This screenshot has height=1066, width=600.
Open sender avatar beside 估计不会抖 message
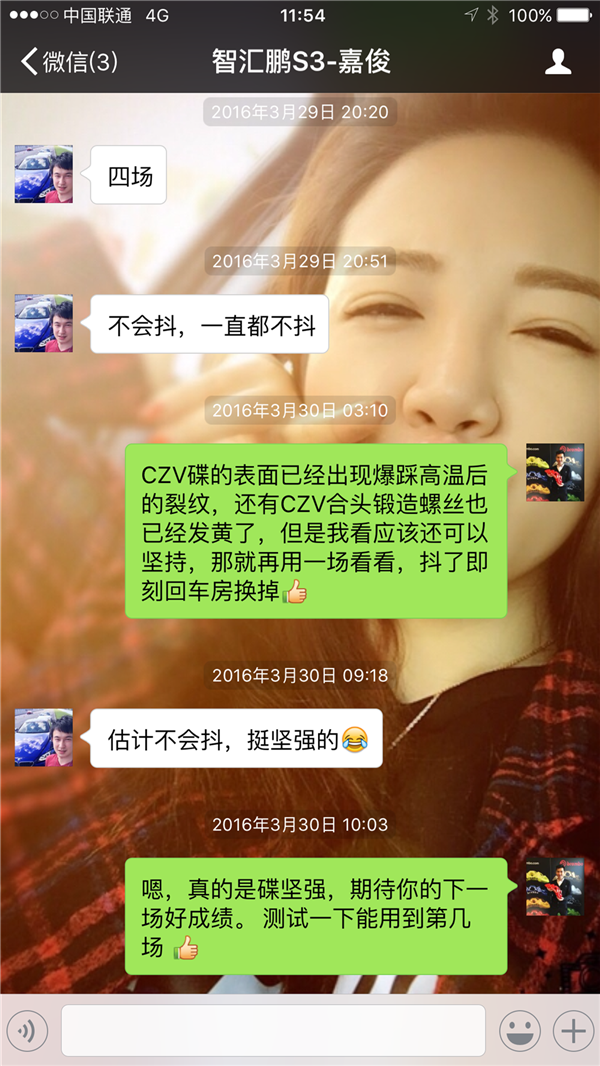tap(43, 738)
